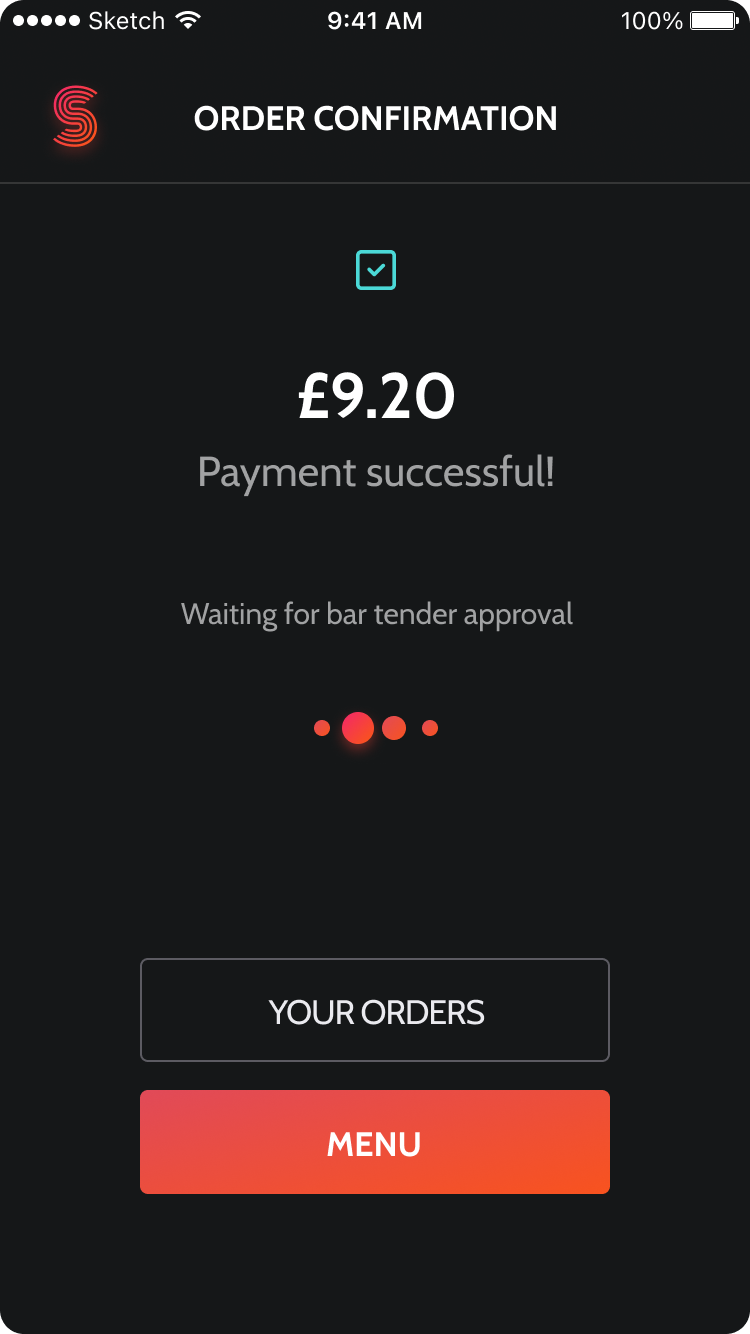The height and width of the screenshot is (1334, 750).
Task: Open Your Orders
Action: point(375,1011)
